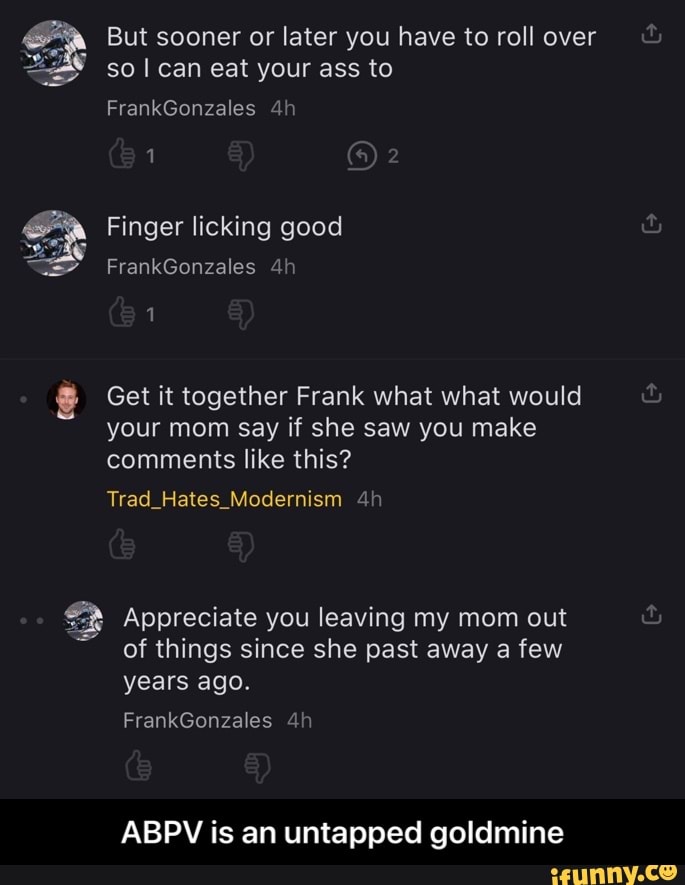Open Trad_Hates_Modernism's profile
This screenshot has width=685, height=885.
[224, 498]
